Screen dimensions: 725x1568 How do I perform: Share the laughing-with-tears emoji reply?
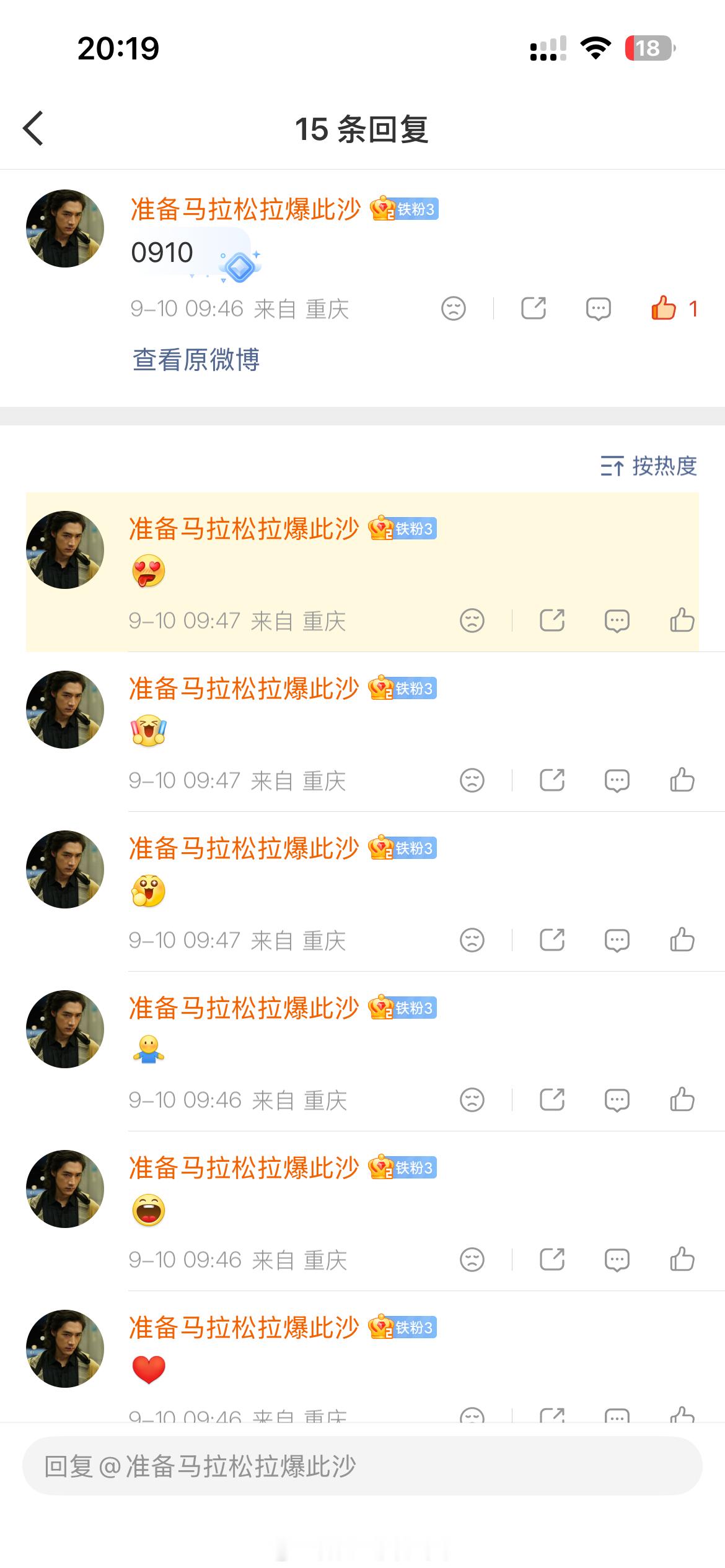tap(552, 780)
